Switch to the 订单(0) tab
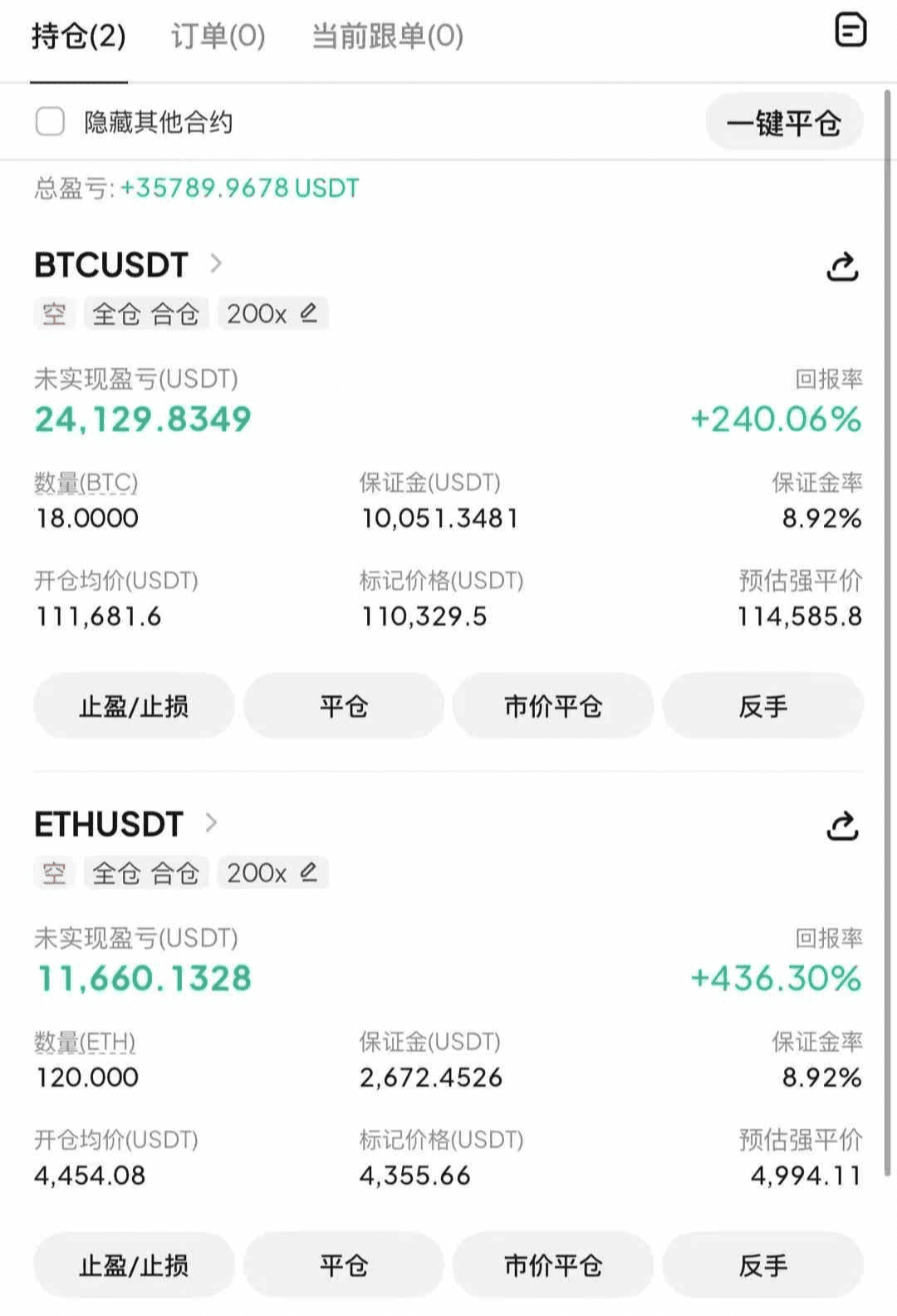The height and width of the screenshot is (1316, 897). coord(218,36)
